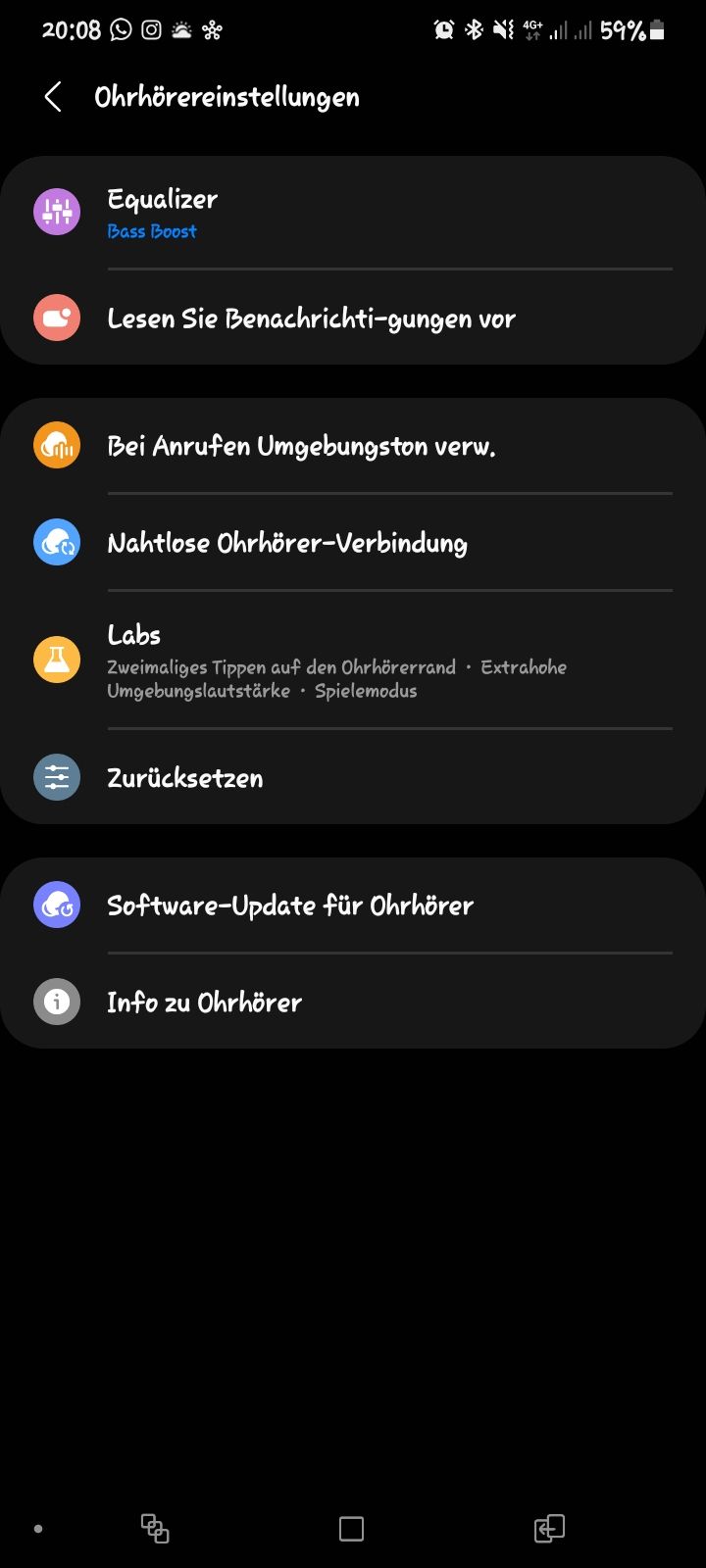This screenshot has height=1568, width=706.
Task: Open the Labs options
Action: point(353,660)
